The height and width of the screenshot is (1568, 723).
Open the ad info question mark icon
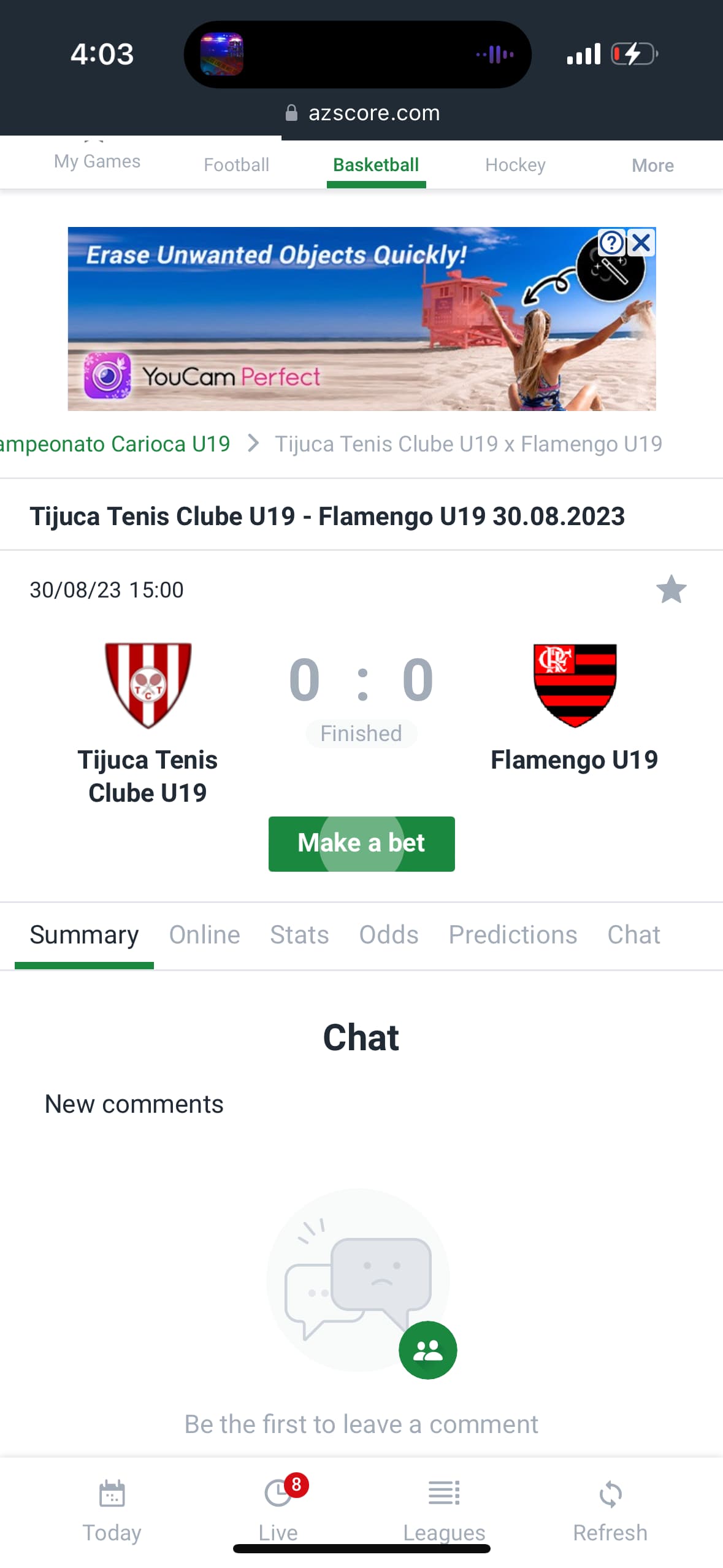coord(611,243)
